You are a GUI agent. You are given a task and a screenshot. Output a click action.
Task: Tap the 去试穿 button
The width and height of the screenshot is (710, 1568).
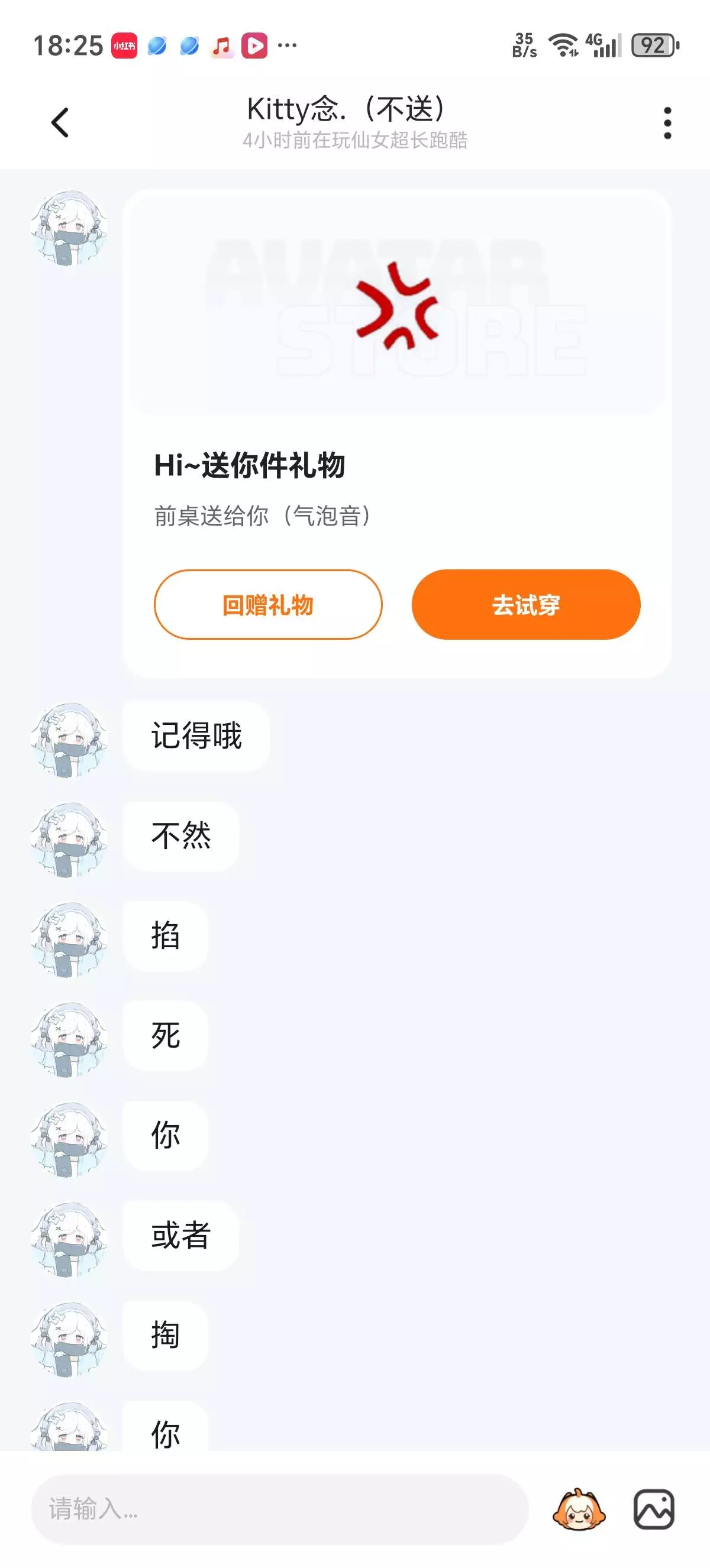coord(526,604)
